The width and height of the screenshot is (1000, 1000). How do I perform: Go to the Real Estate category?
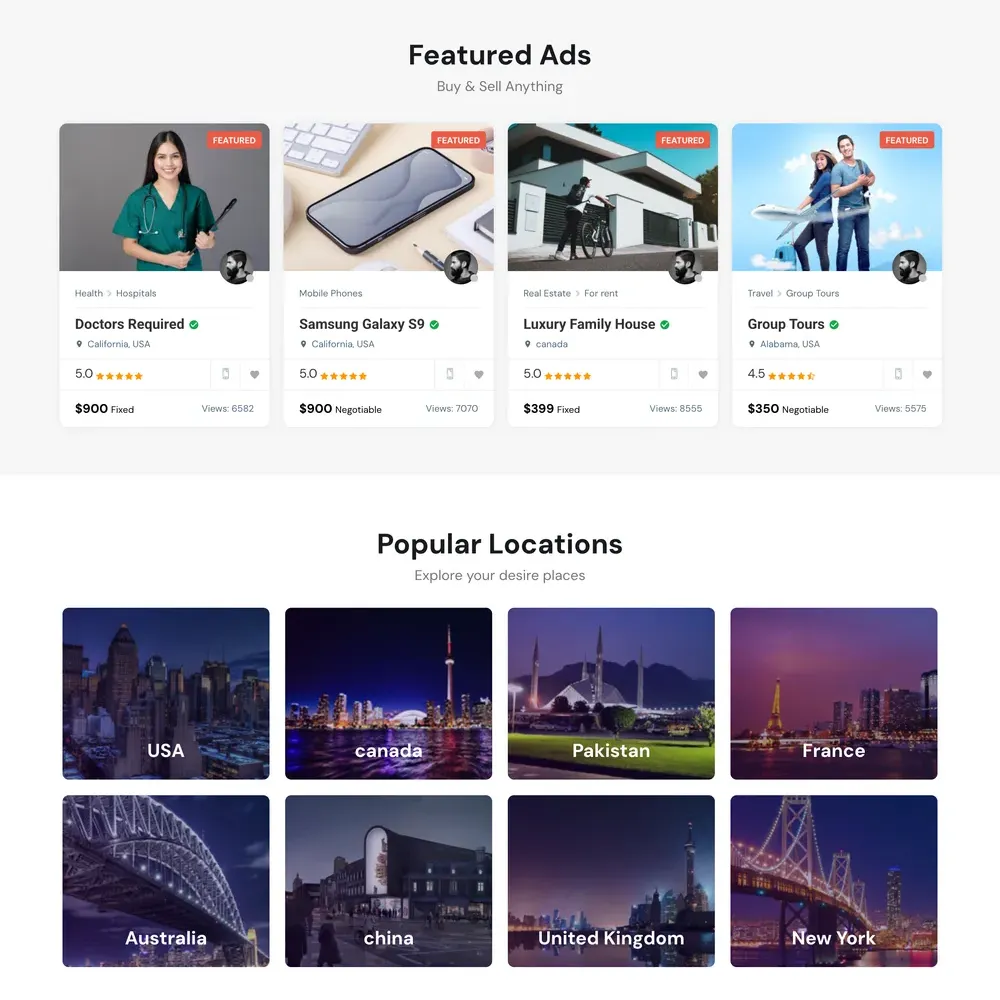pyautogui.click(x=547, y=293)
